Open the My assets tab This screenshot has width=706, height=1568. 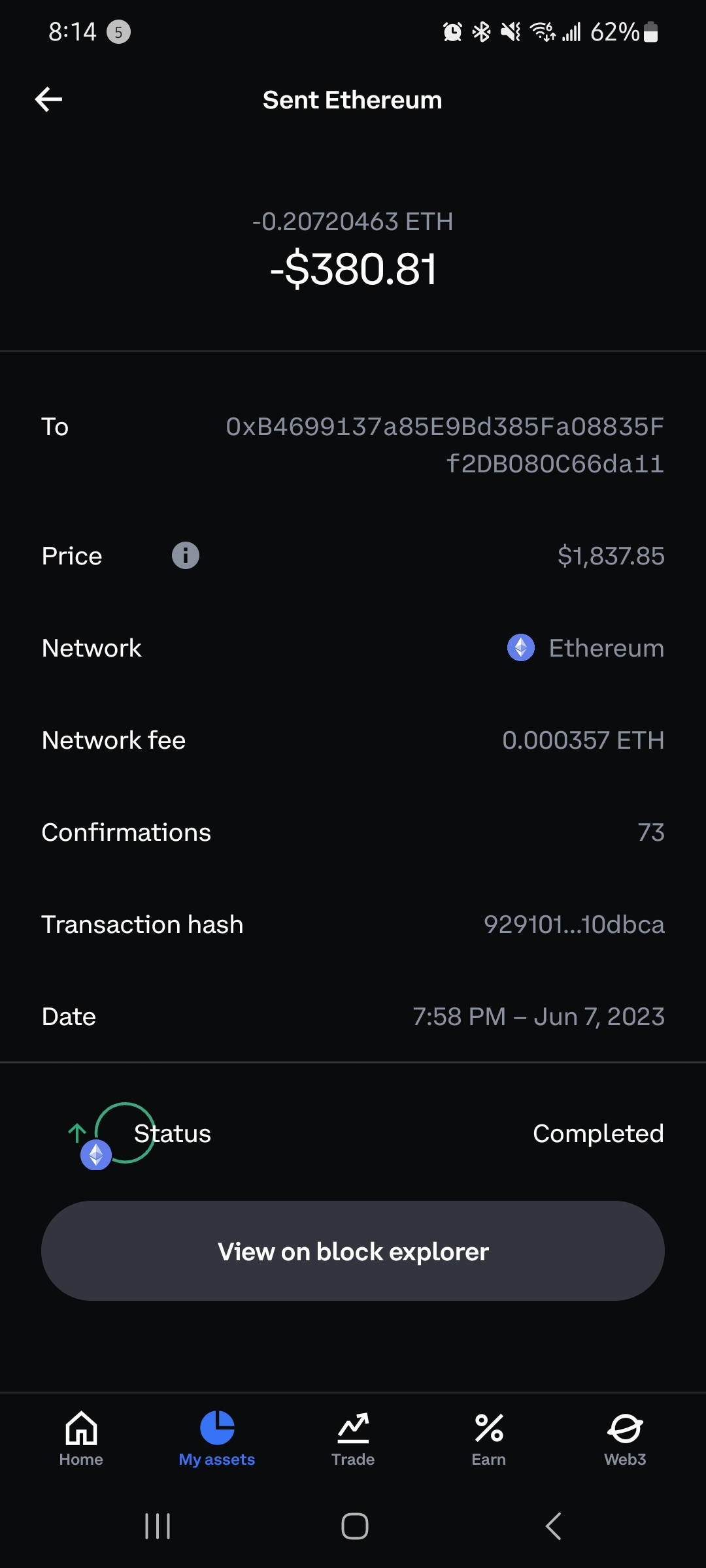pos(217,1438)
